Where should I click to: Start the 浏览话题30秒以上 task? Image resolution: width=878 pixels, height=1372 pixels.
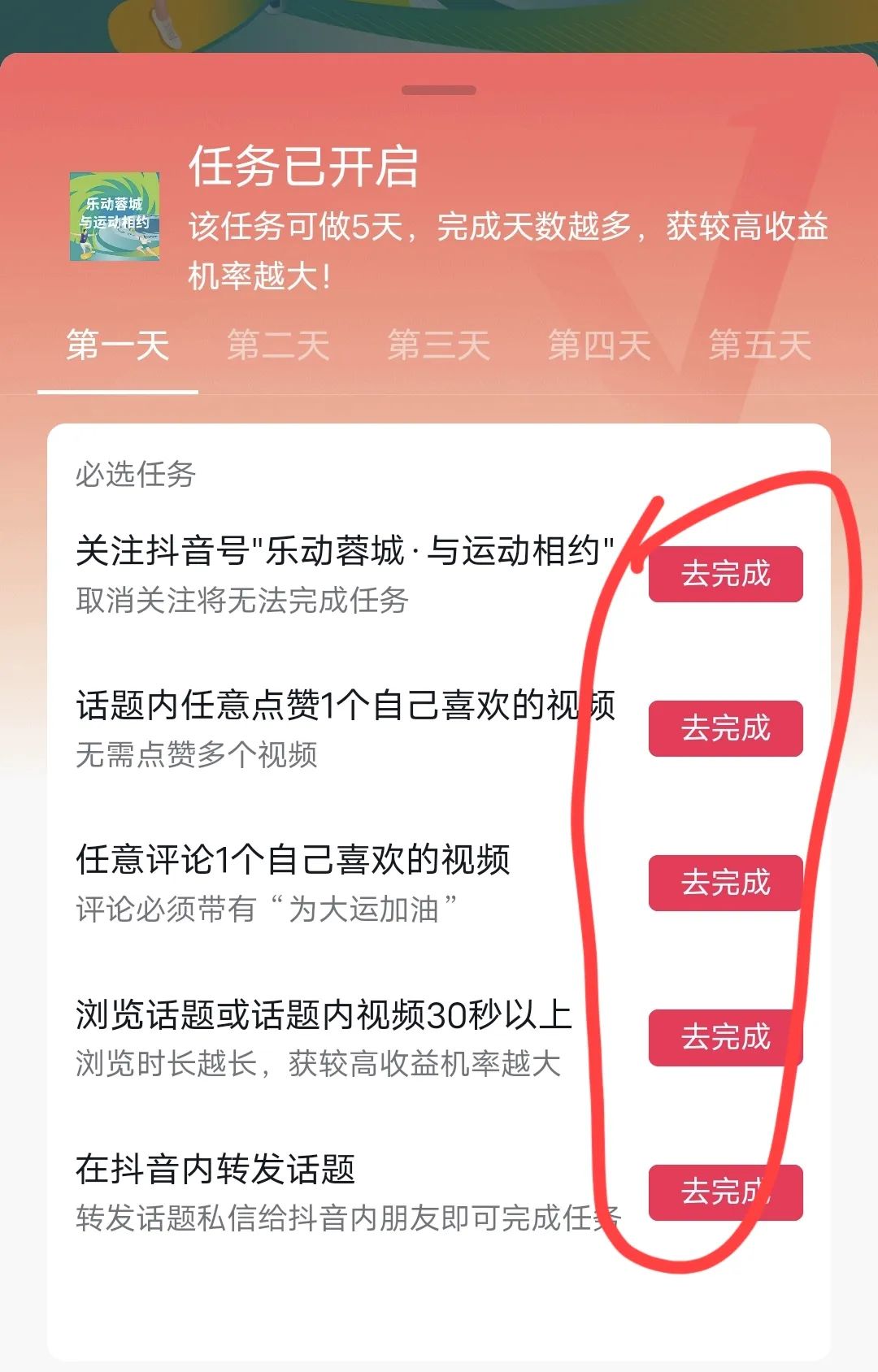point(725,1037)
